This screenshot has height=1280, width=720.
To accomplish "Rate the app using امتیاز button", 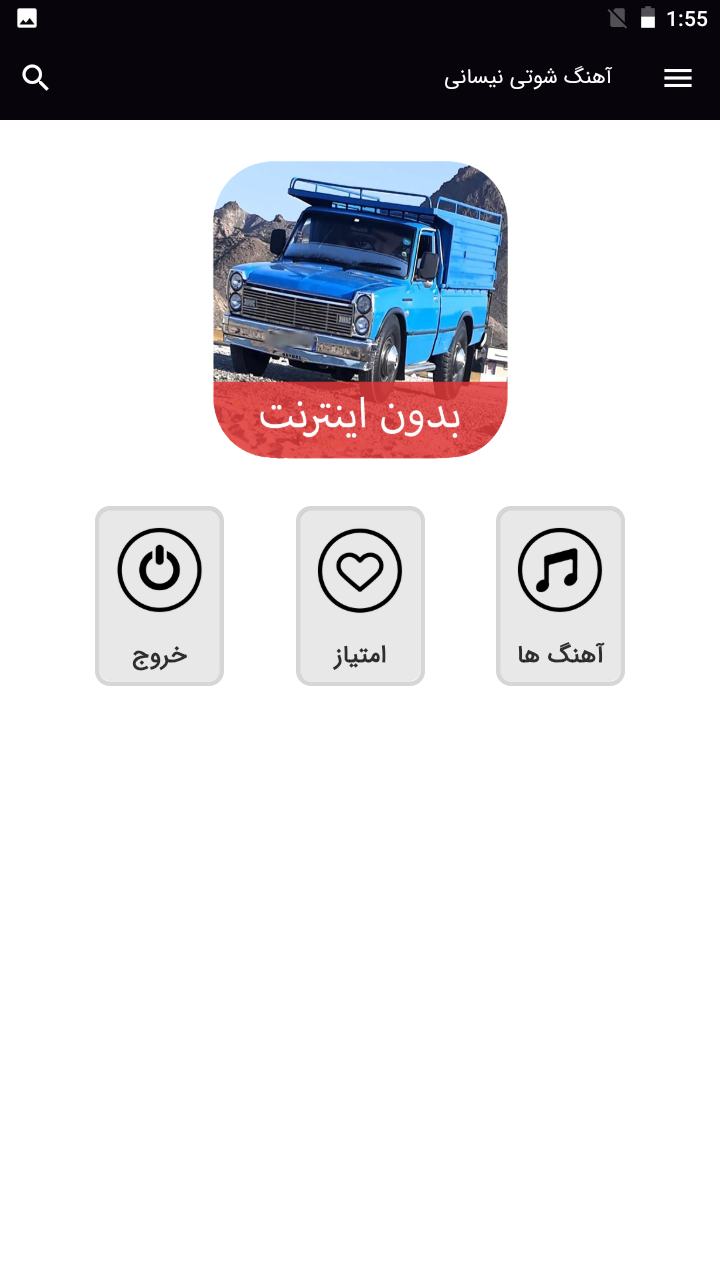I will point(360,596).
